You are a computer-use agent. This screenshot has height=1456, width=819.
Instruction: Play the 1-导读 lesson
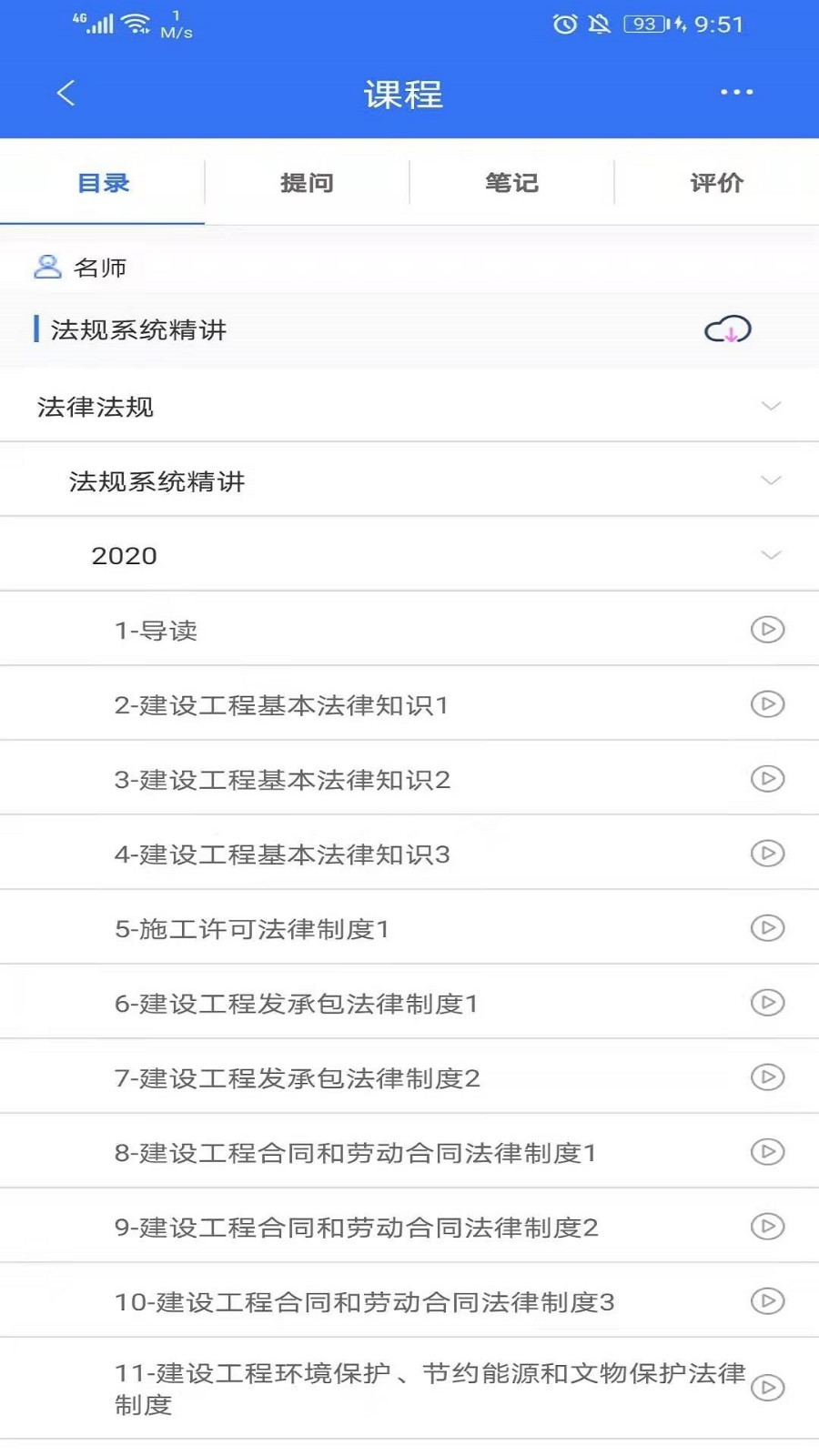pos(769,629)
